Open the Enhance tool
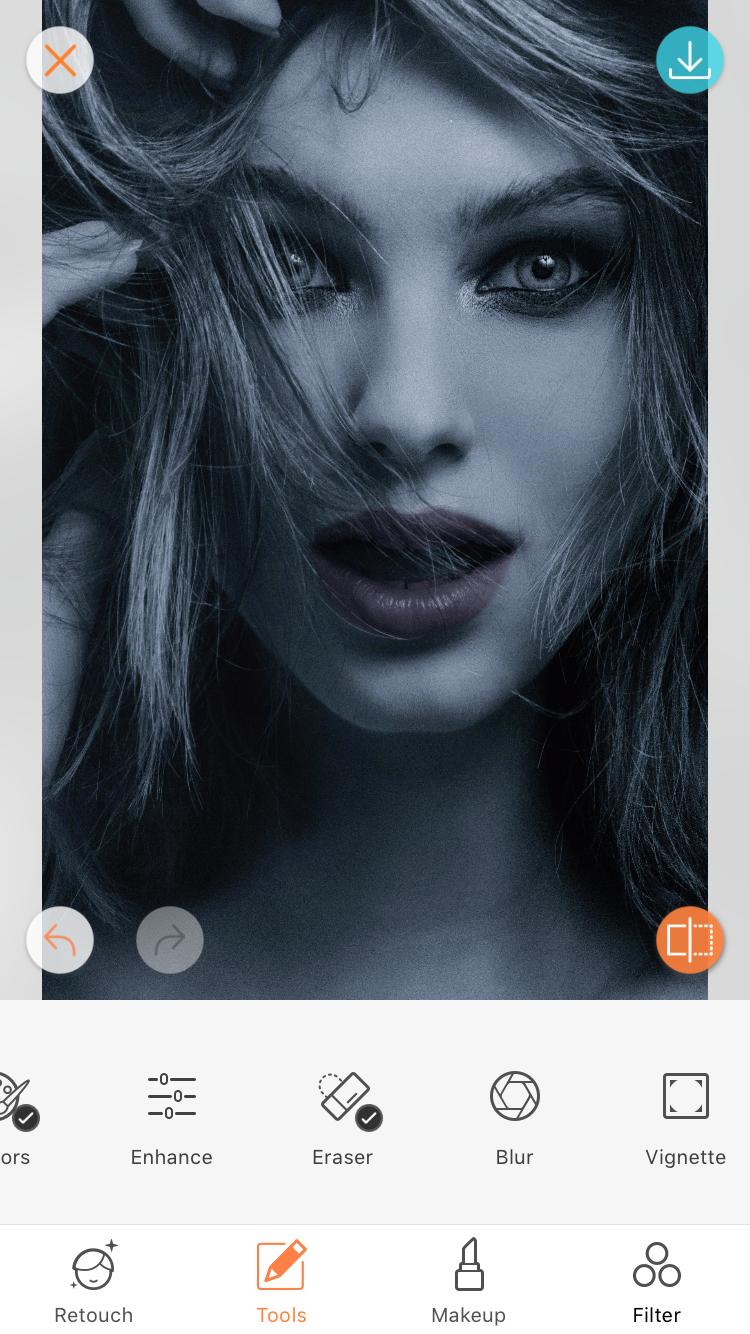 [172, 1120]
